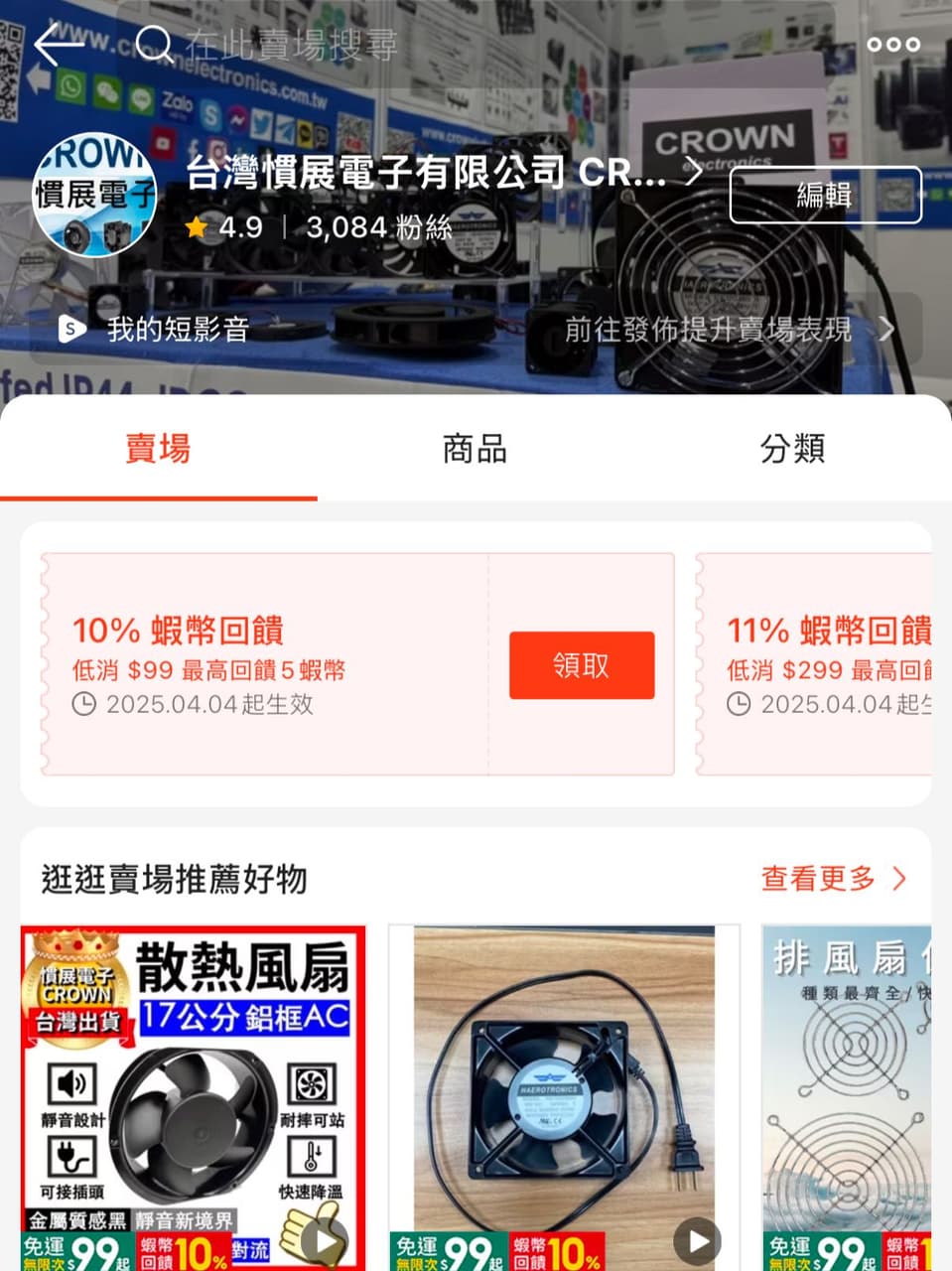Click the 領取 coupon claim button
Image resolution: width=952 pixels, height=1271 pixels.
click(582, 665)
